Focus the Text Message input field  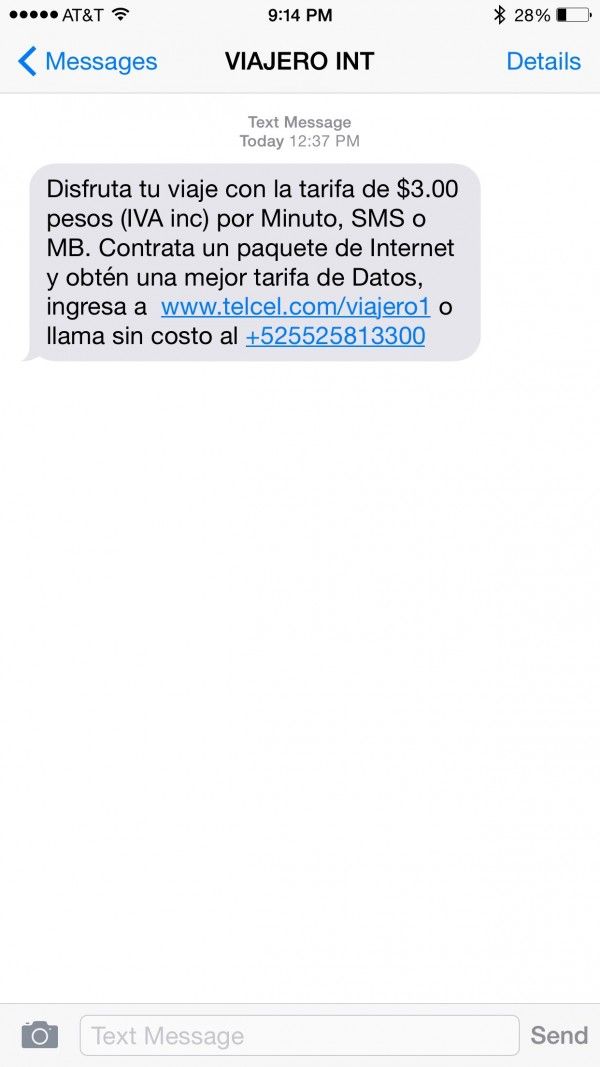(x=298, y=1036)
